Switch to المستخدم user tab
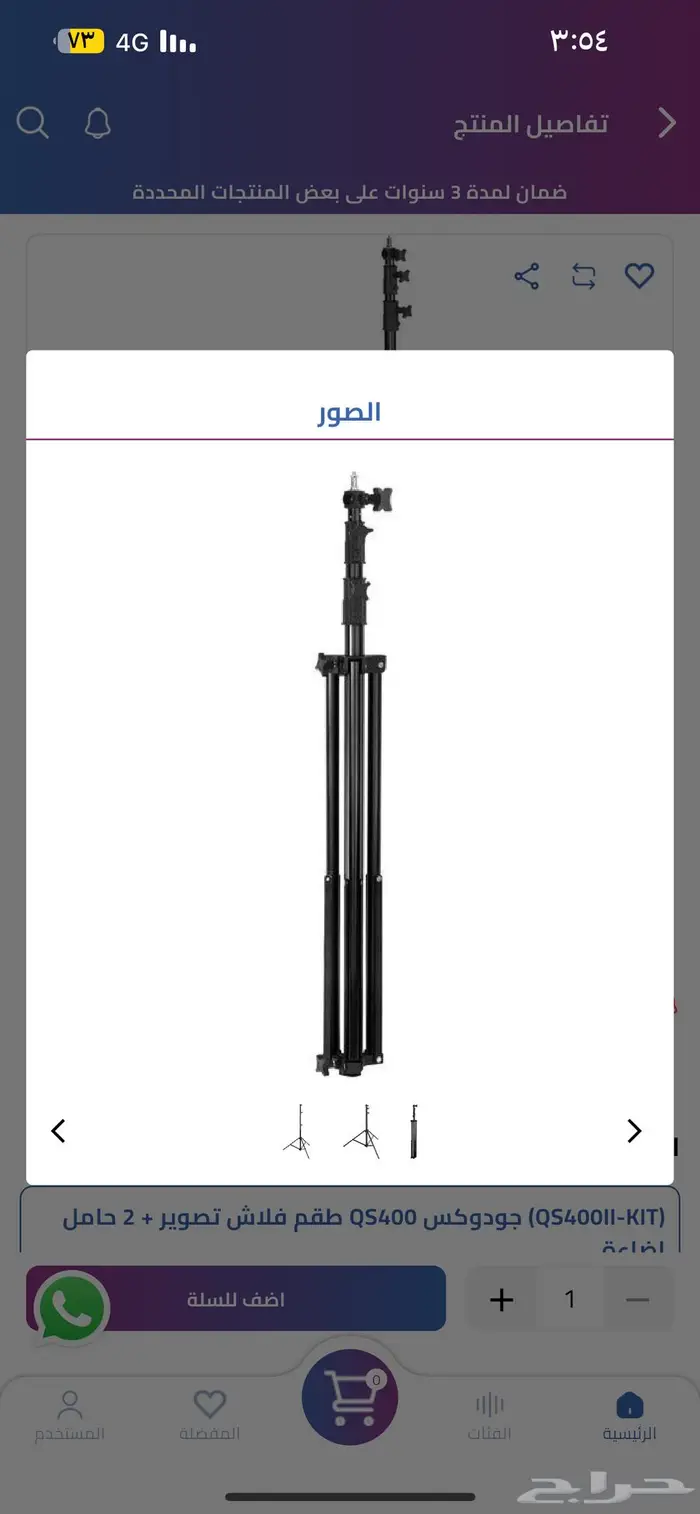This screenshot has width=700, height=1514. point(70,1416)
